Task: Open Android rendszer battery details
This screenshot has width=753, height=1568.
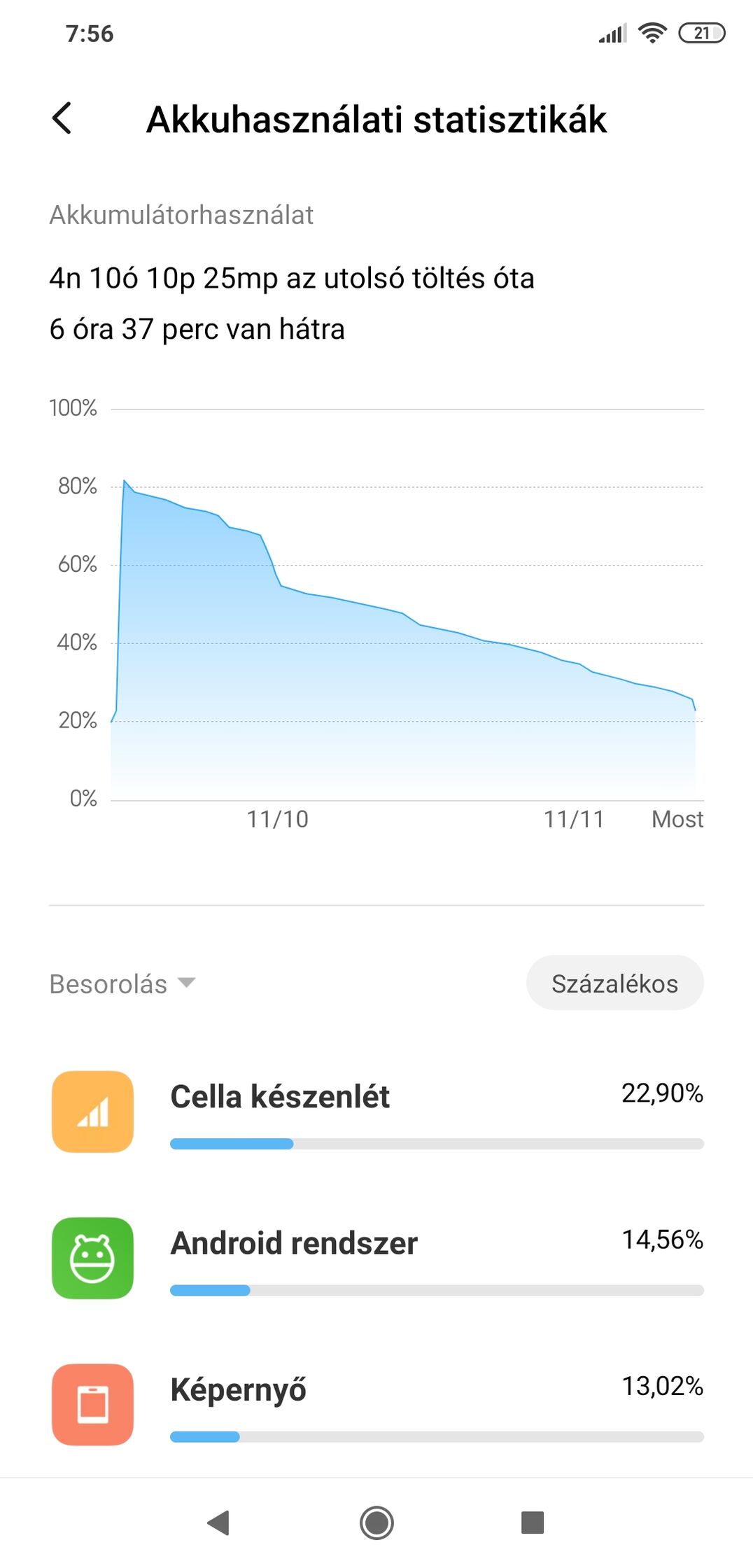Action: [376, 1258]
